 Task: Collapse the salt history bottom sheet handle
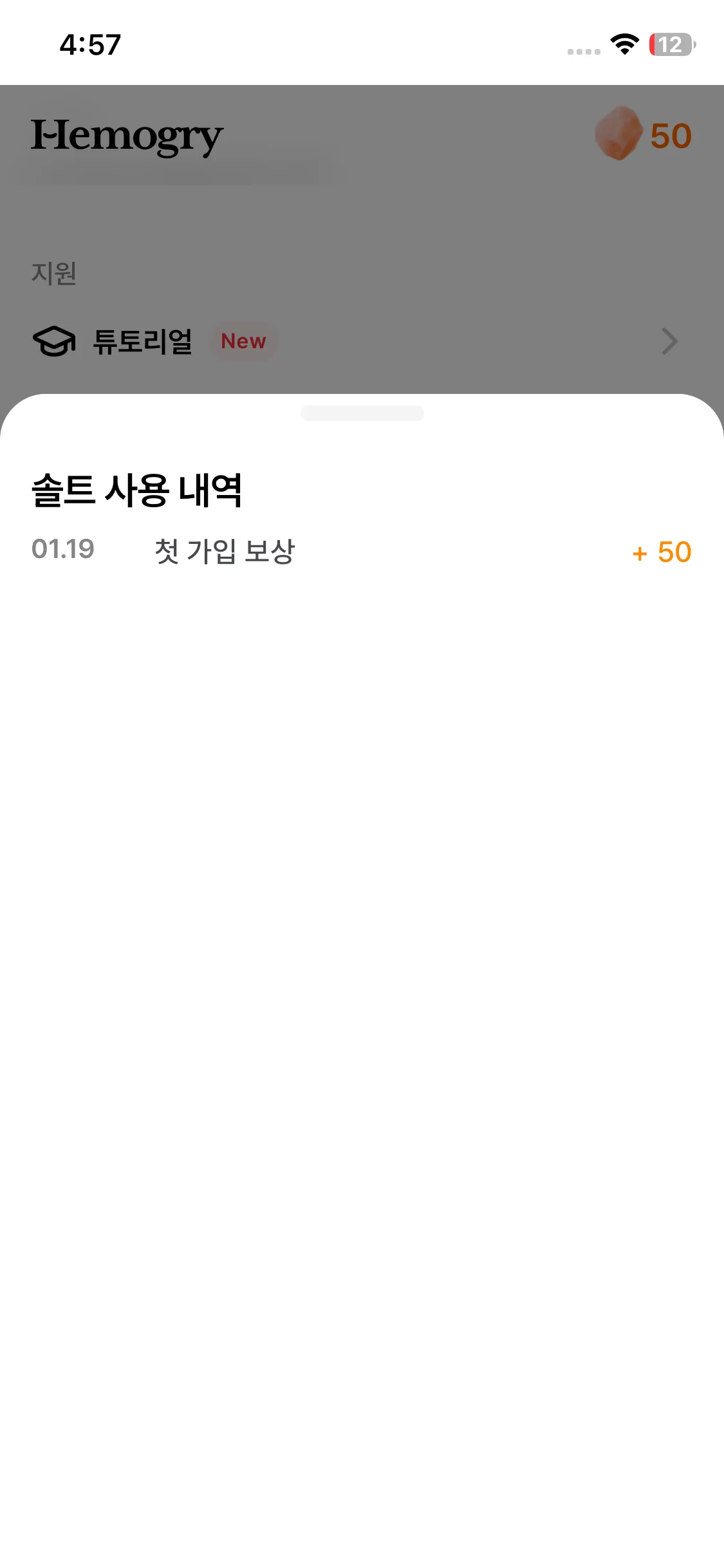click(362, 413)
